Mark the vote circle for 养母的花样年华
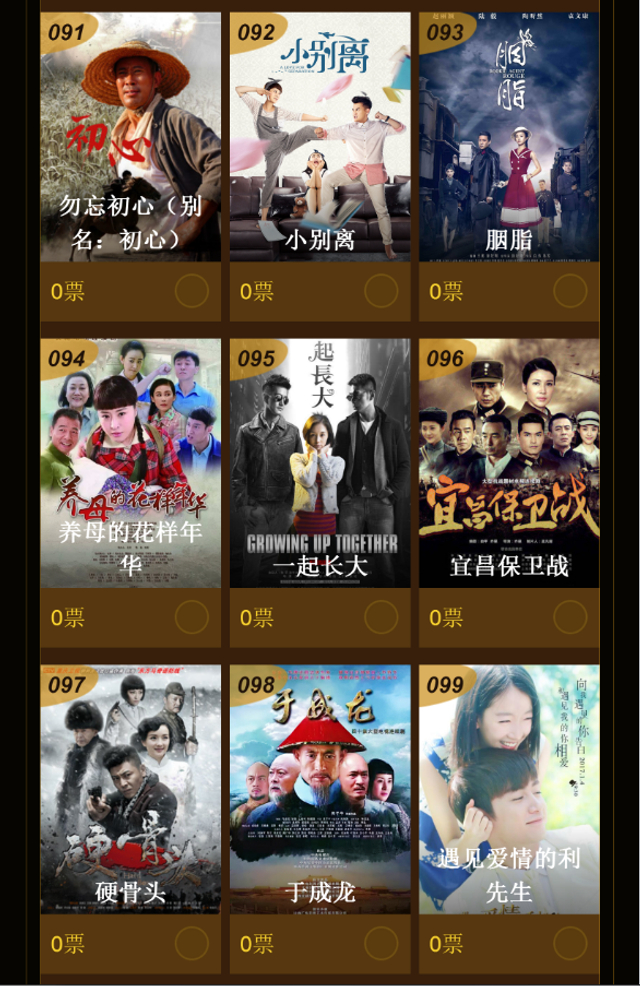Screen dimensions: 640x986 [x=192, y=617]
